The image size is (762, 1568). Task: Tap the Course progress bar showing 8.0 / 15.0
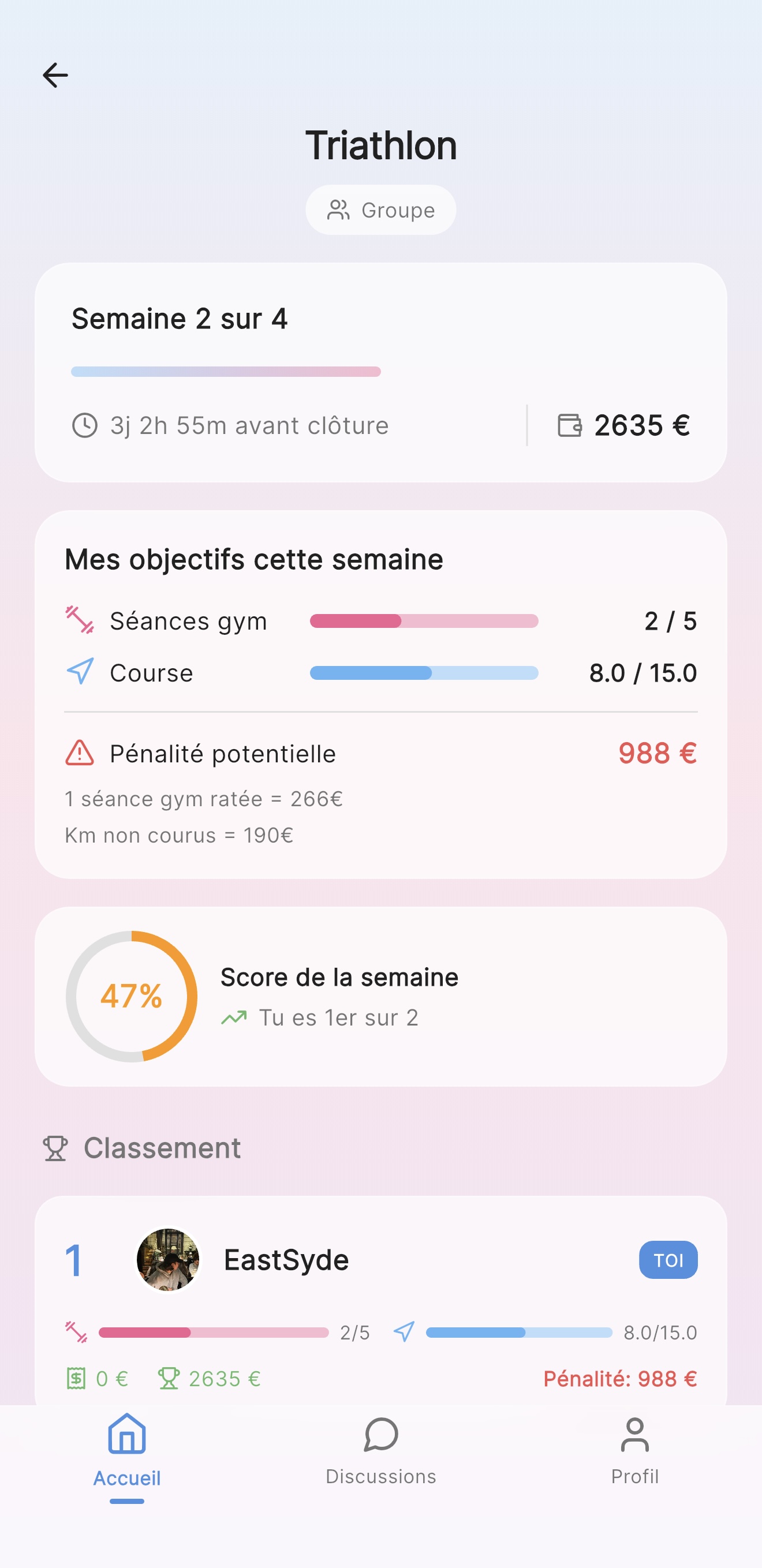(424, 672)
